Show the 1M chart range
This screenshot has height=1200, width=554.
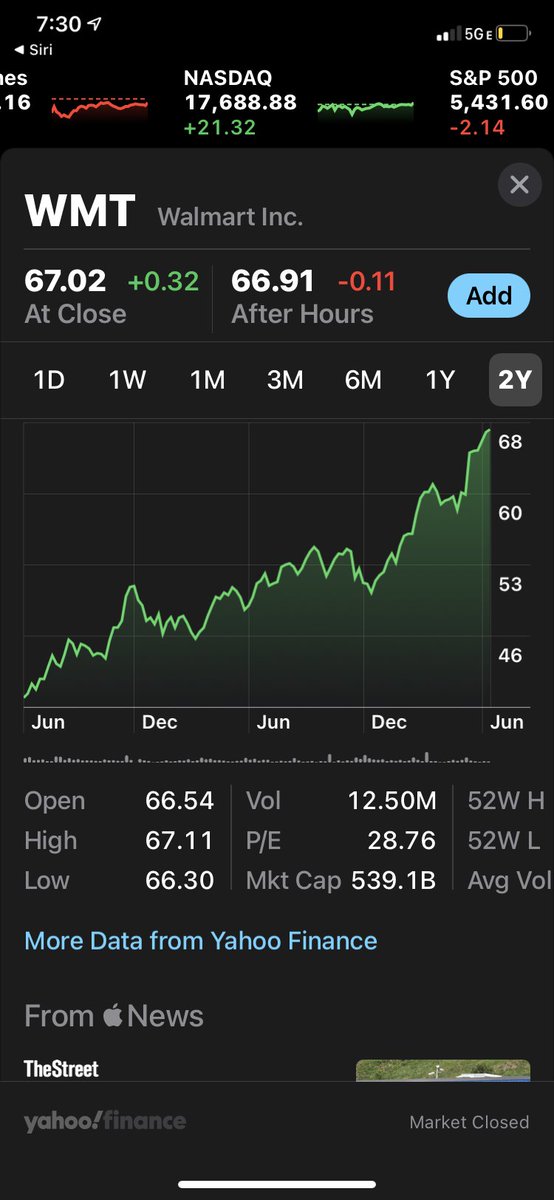point(207,380)
